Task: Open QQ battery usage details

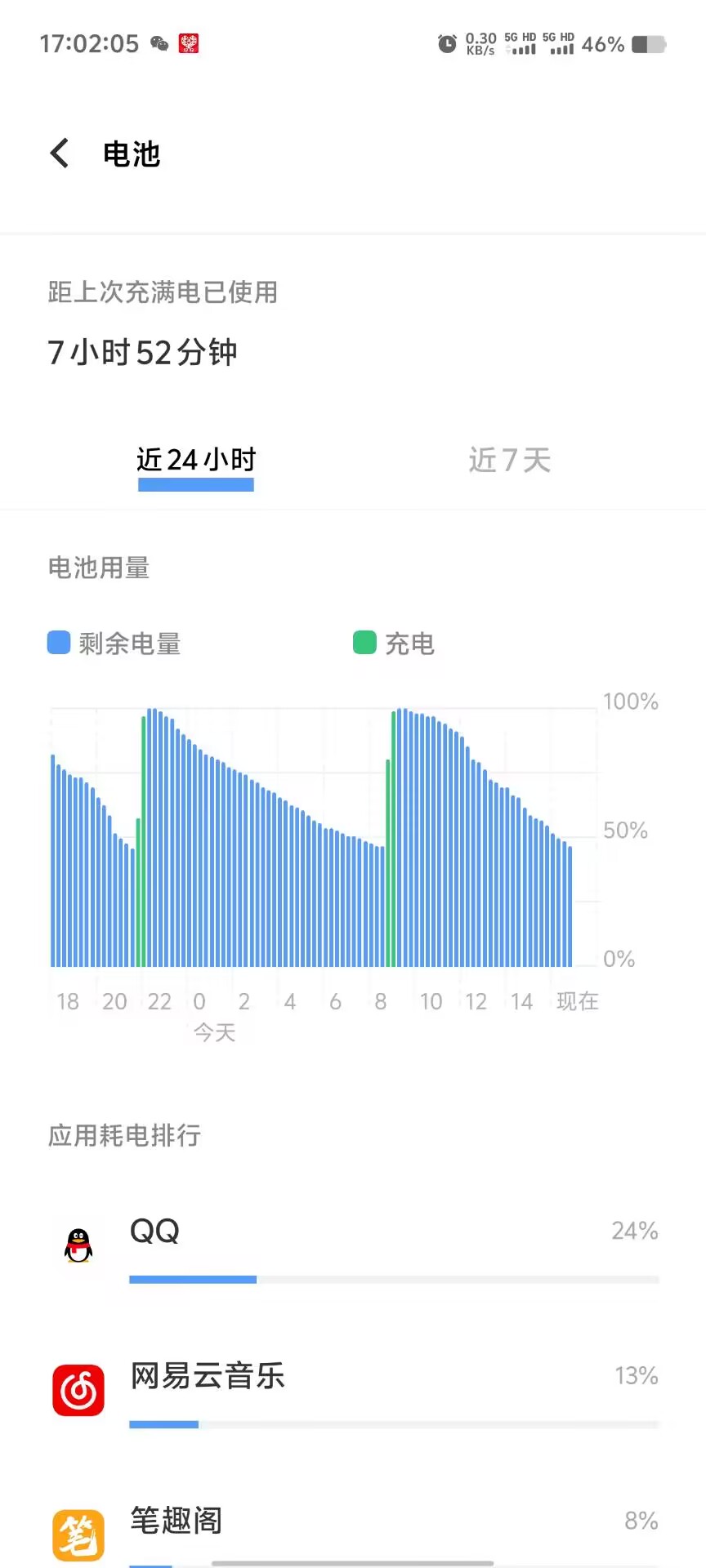Action: [x=353, y=1245]
